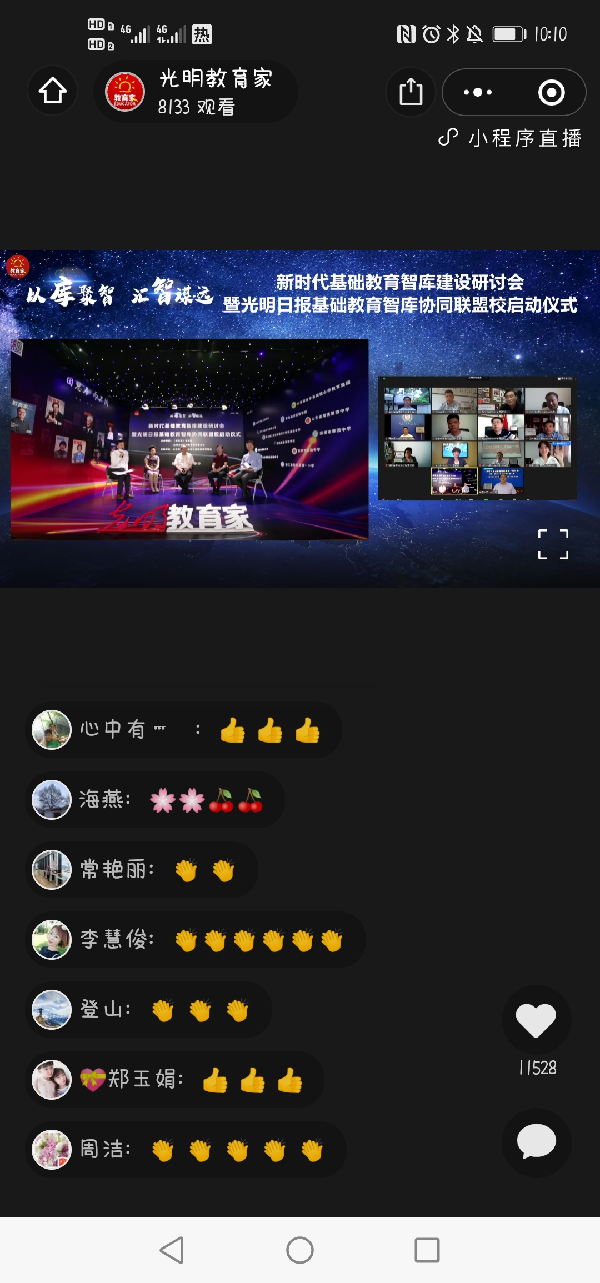
Task: Close the mini program with the circle button
Action: coord(551,93)
